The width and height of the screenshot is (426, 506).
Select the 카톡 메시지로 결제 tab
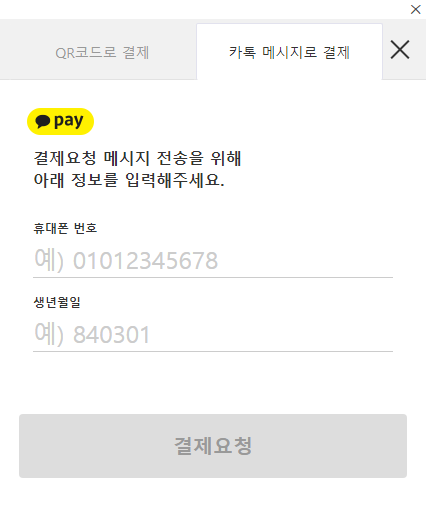[x=289, y=52]
